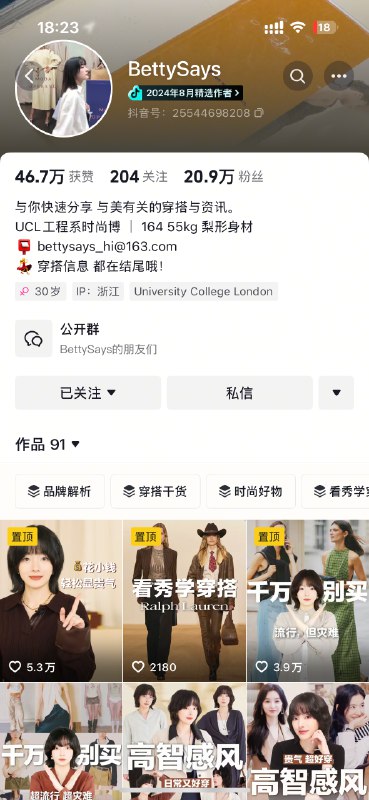Viewport: 369px width, 800px height.
Task: Open the three-dot overflow menu
Action: tap(339, 76)
